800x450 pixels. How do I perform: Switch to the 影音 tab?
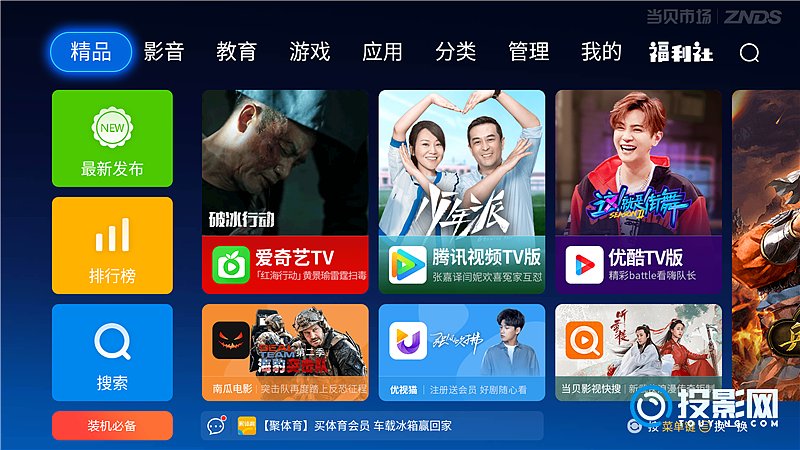click(x=164, y=52)
